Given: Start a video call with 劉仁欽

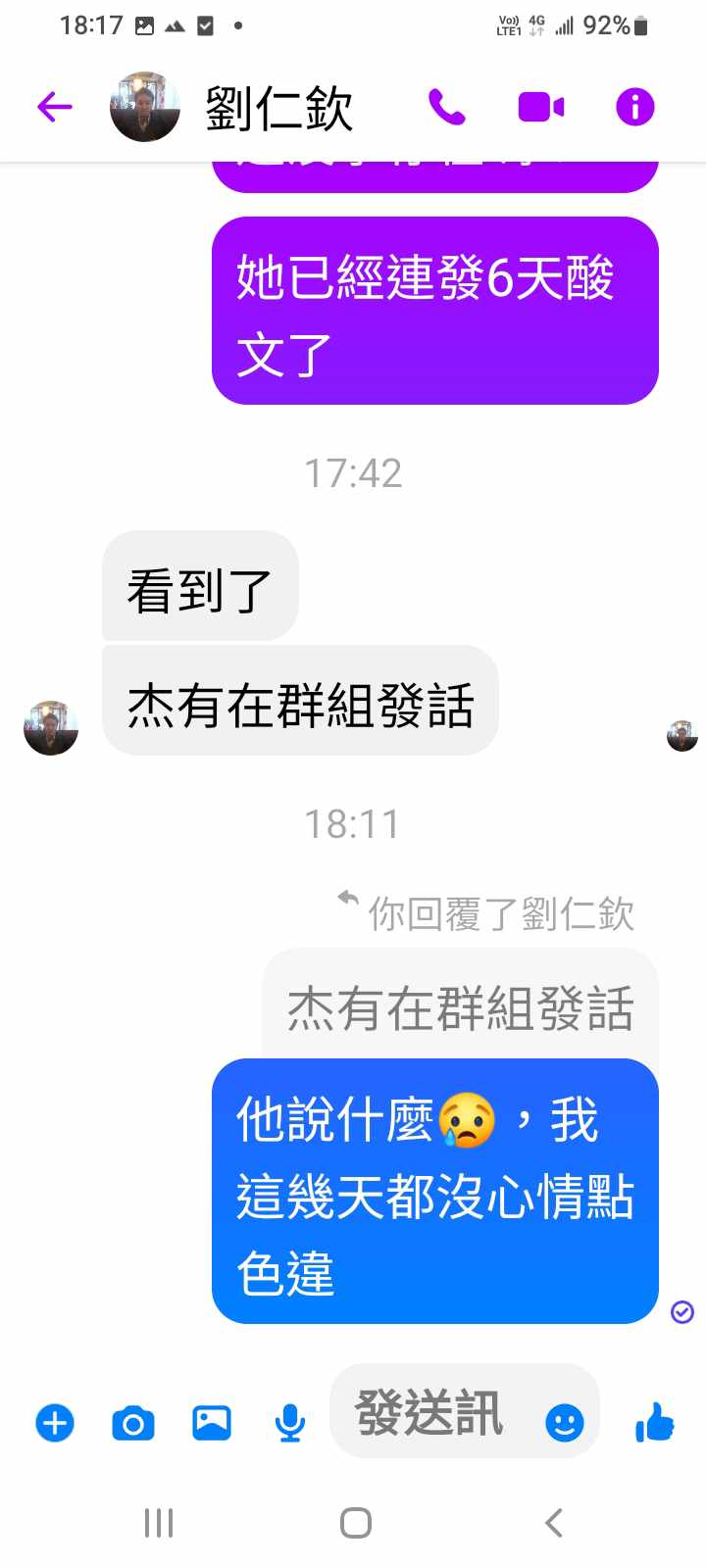Looking at the screenshot, I should [x=540, y=107].
